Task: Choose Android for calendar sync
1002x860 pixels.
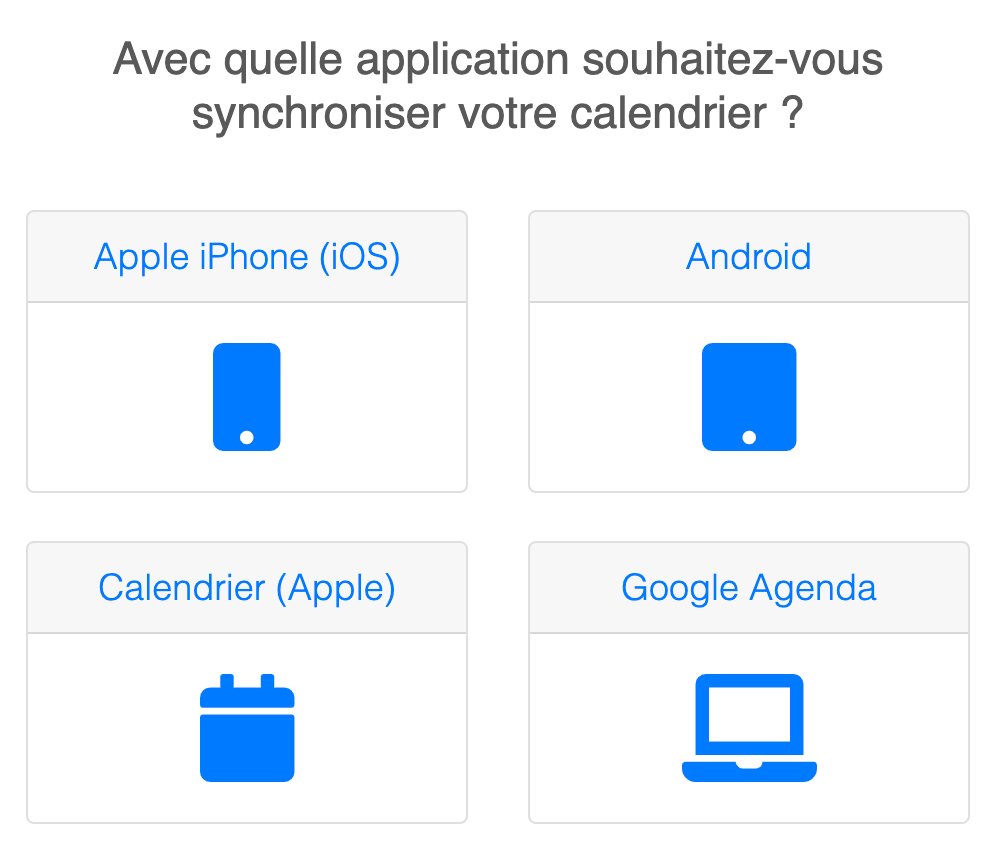Action: [749, 351]
